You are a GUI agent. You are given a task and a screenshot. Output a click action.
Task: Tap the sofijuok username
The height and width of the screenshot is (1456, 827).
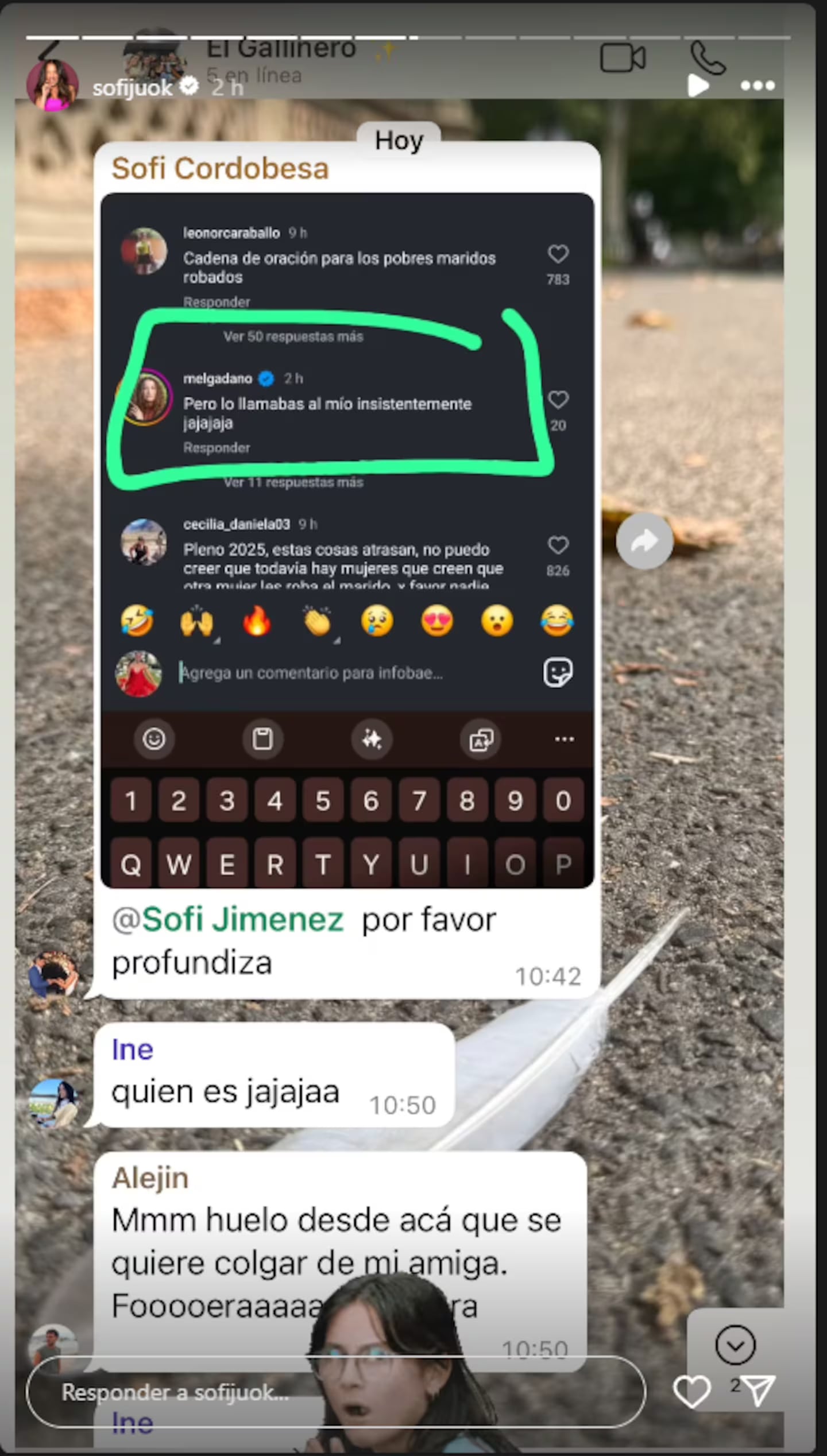[132, 88]
